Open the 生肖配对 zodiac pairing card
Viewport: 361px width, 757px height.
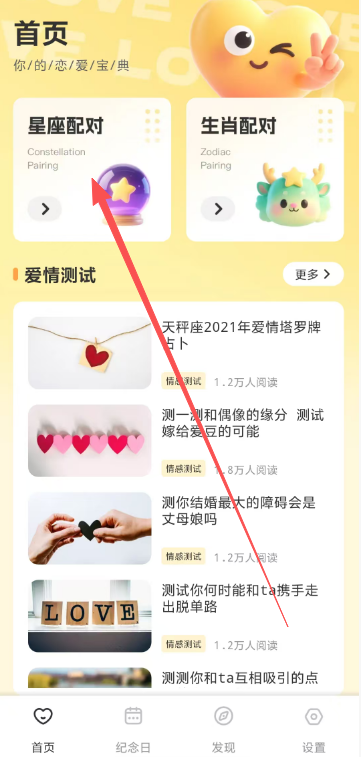pyautogui.click(x=265, y=169)
